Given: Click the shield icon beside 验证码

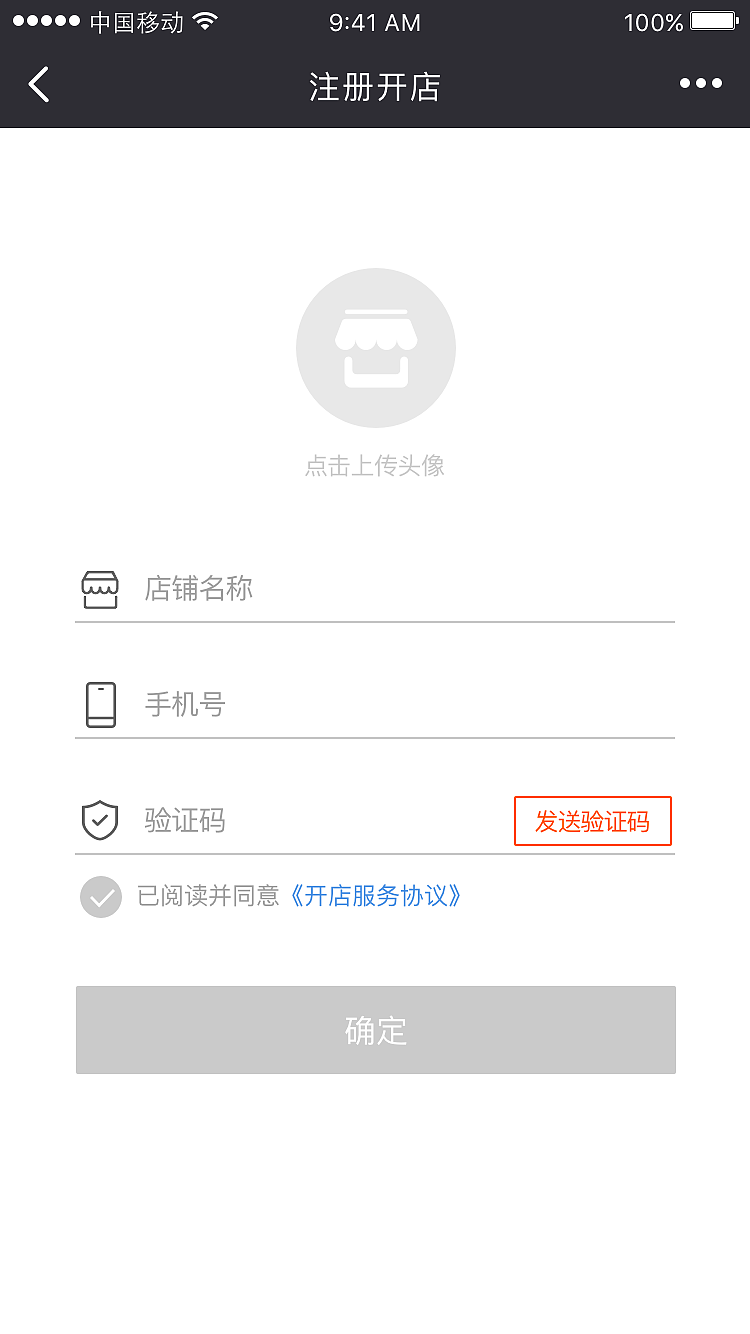Looking at the screenshot, I should [100, 820].
